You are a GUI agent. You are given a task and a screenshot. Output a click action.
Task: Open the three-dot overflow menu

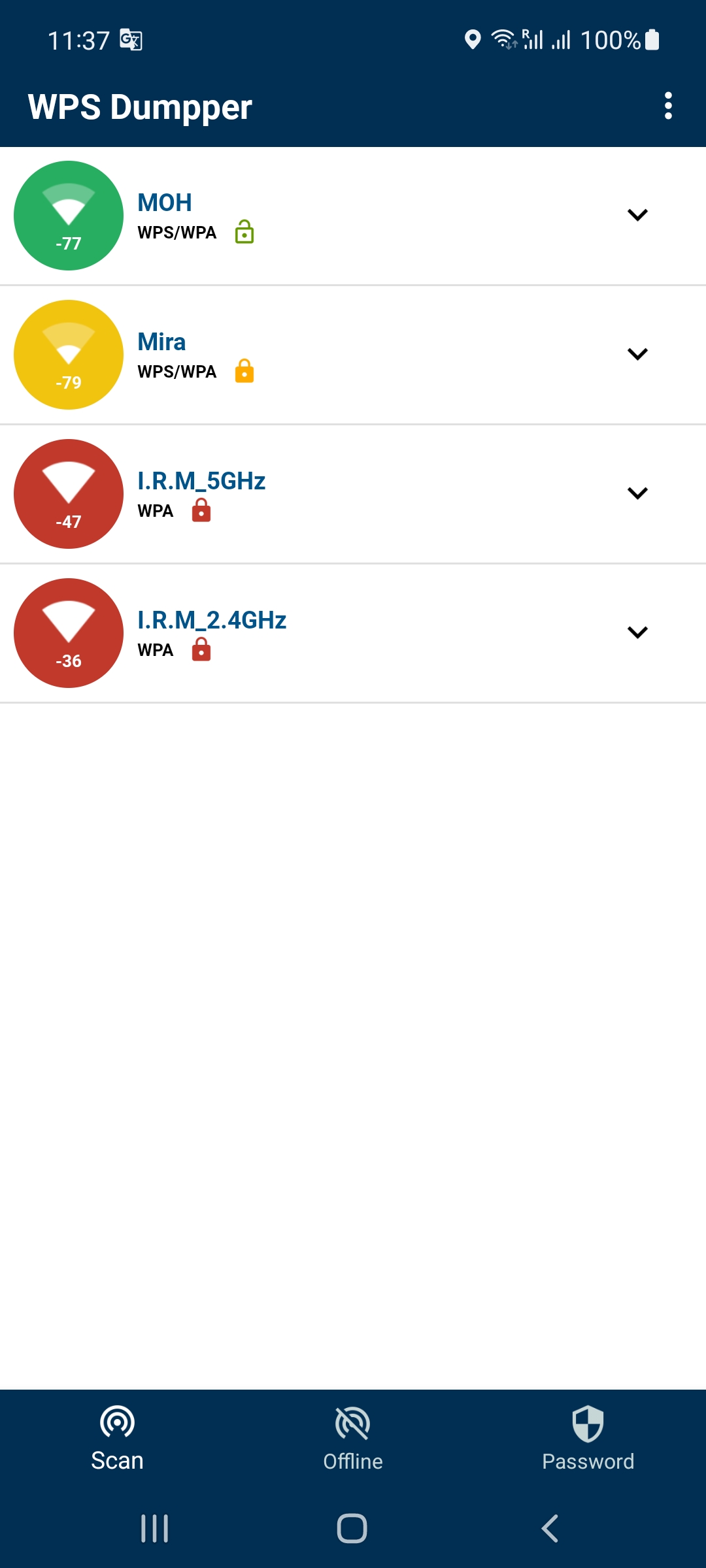tap(667, 106)
